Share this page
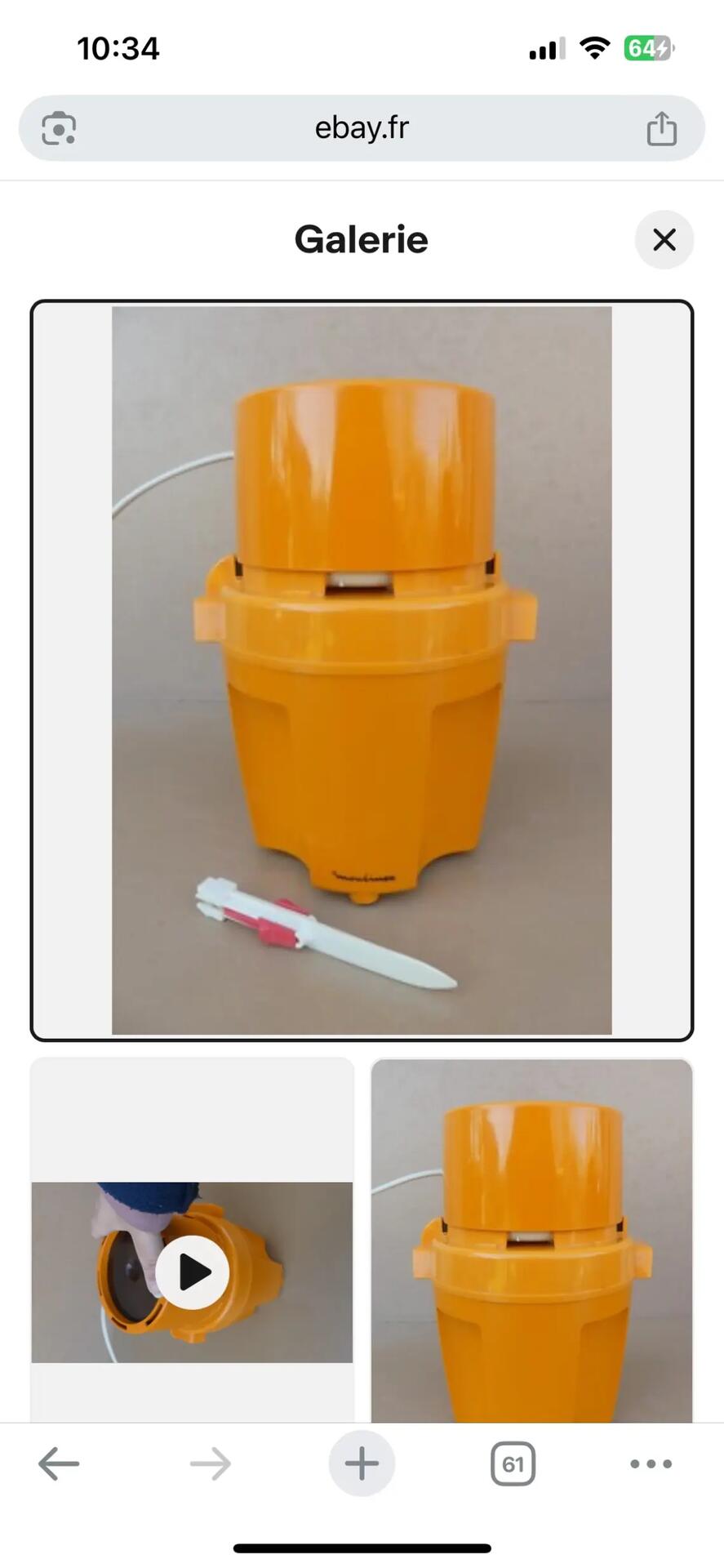The height and width of the screenshot is (1568, 724). coord(661,129)
